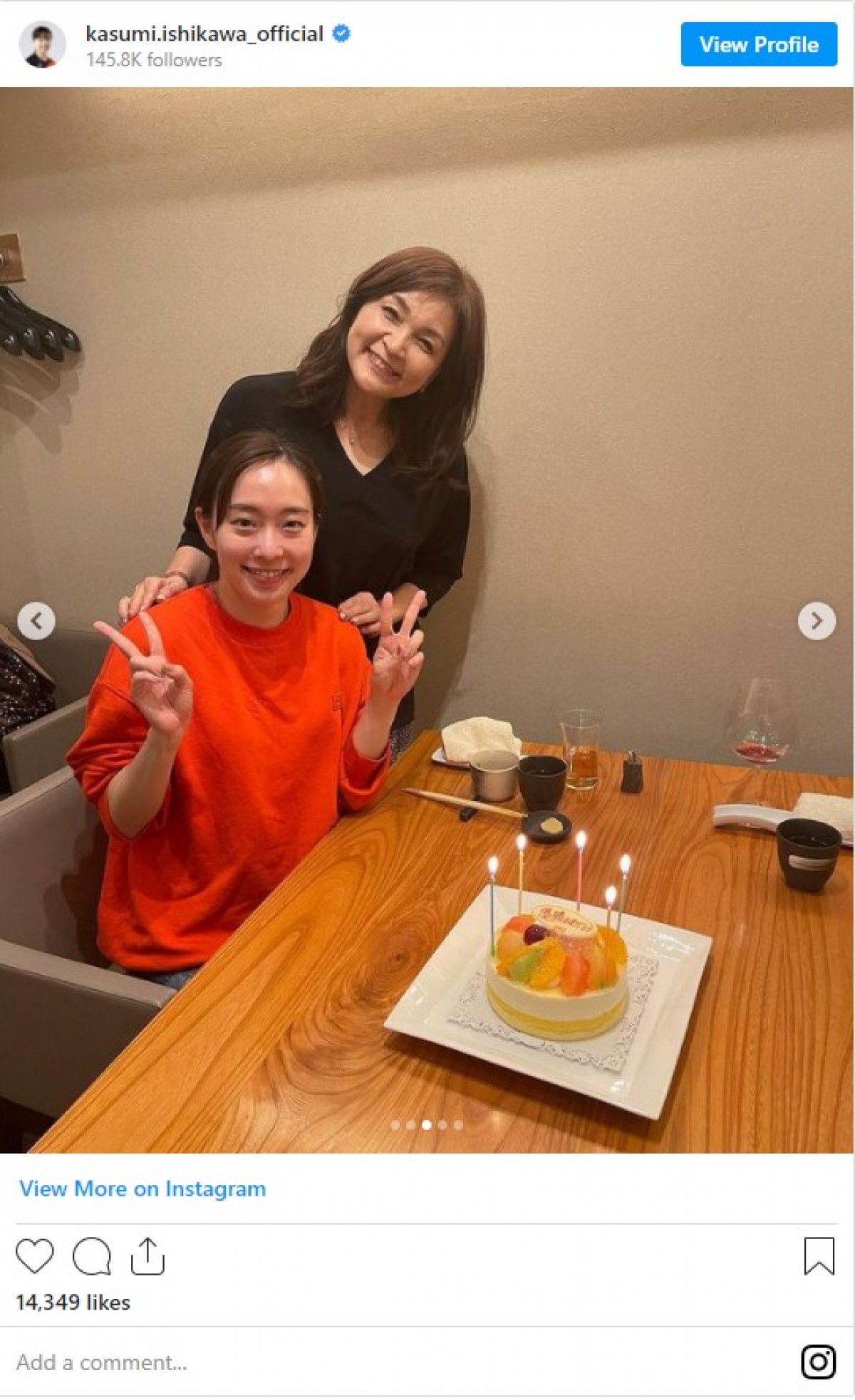855x1400 pixels.
Task: Open View More on Instagram link
Action: coord(142,1189)
